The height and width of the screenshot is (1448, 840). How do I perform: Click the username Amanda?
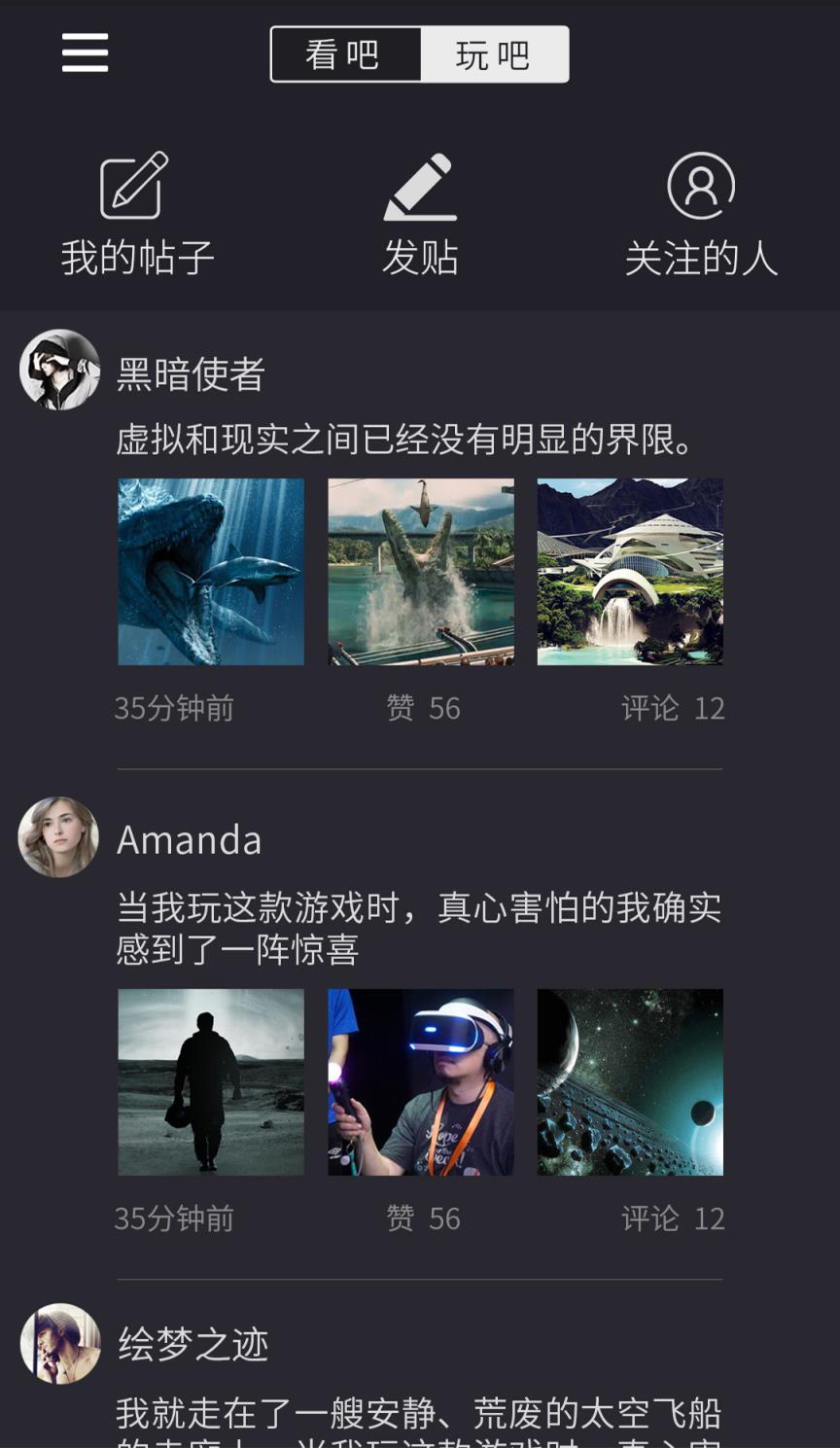(189, 838)
